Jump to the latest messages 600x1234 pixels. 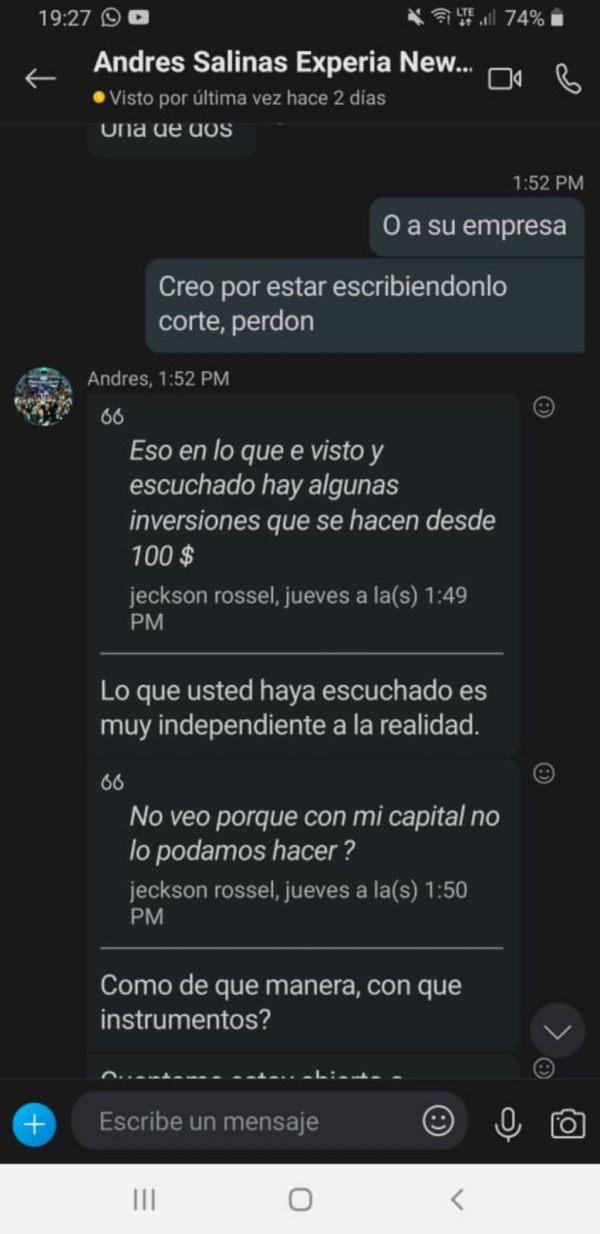556,1031
